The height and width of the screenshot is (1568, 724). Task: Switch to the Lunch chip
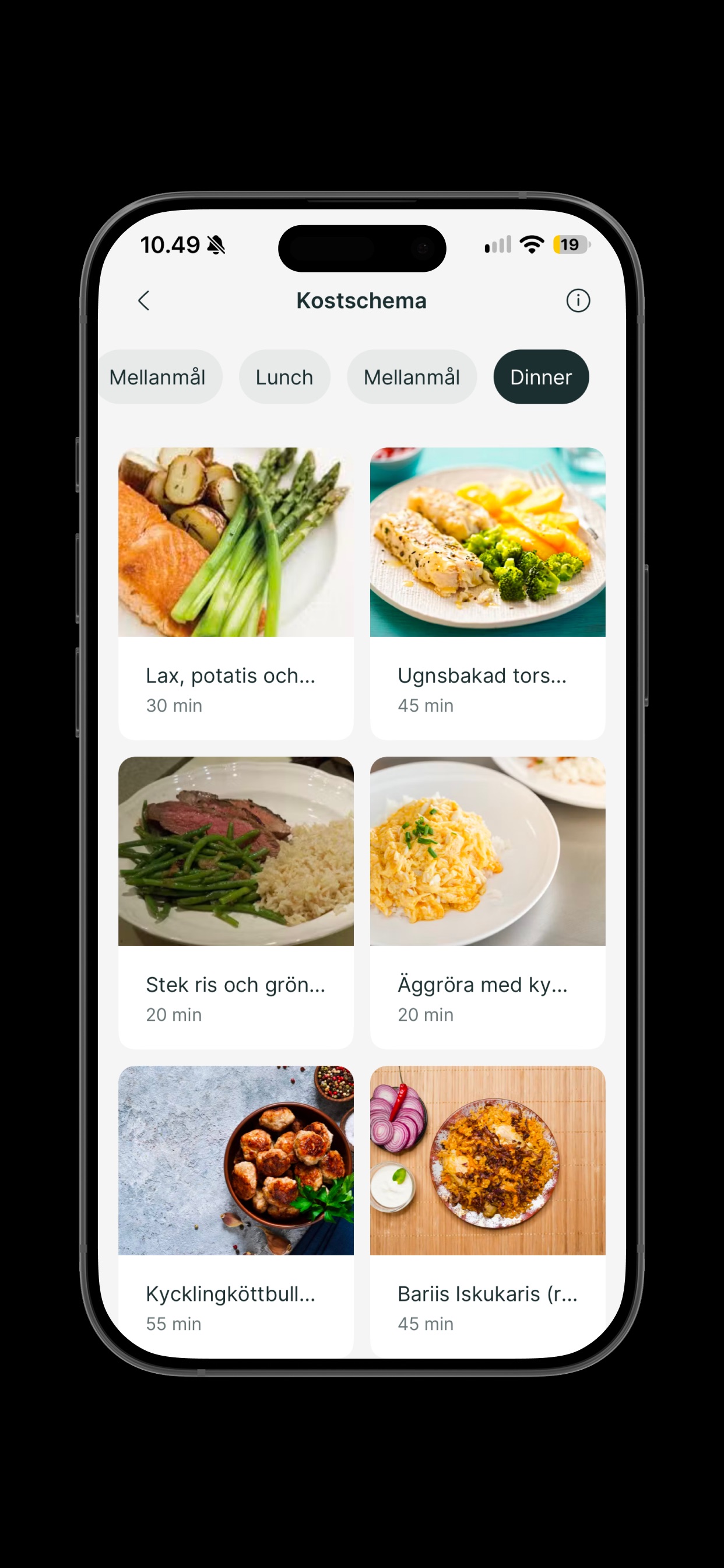tap(284, 377)
